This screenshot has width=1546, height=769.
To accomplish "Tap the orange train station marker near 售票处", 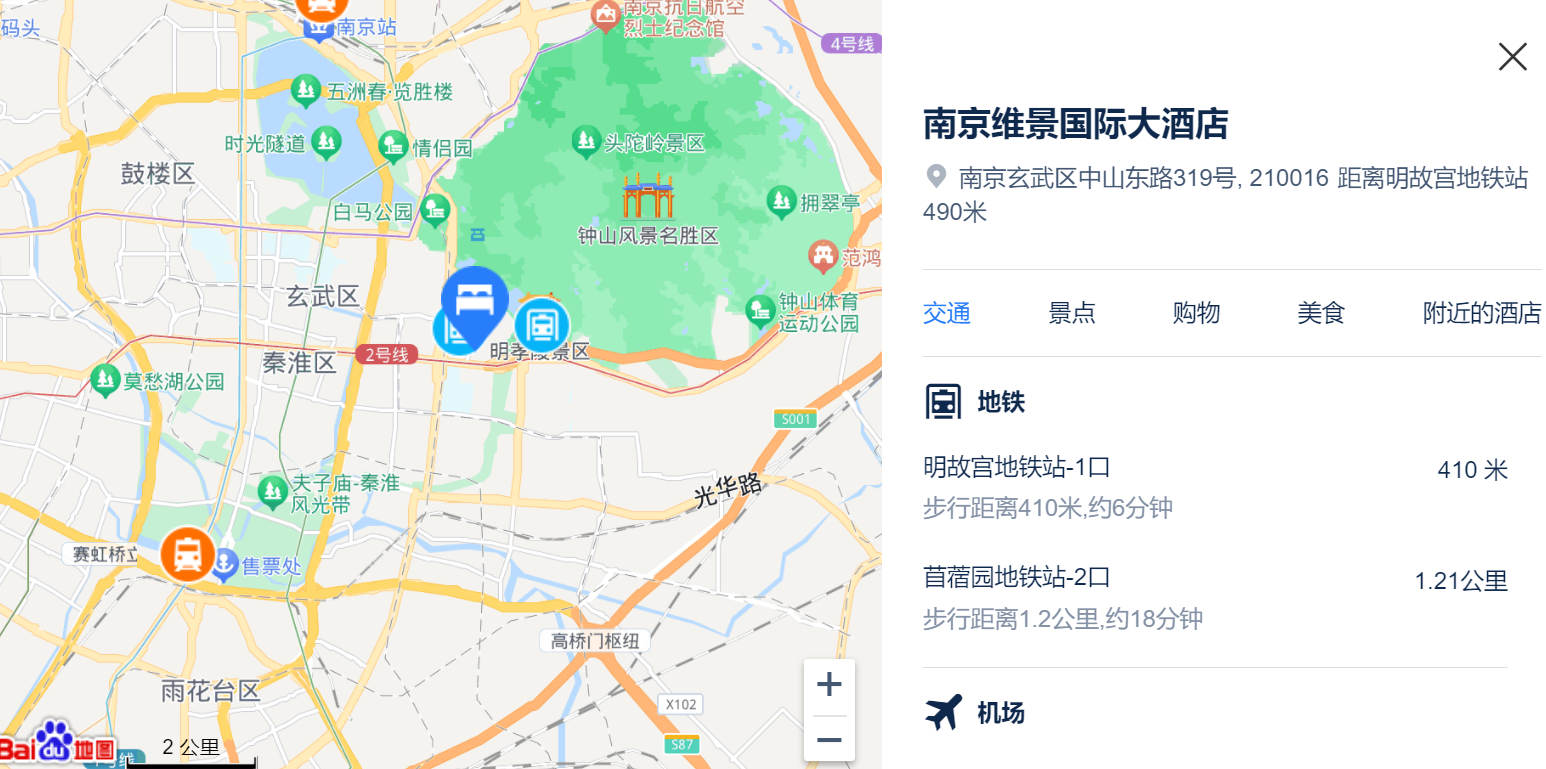I will [x=188, y=553].
